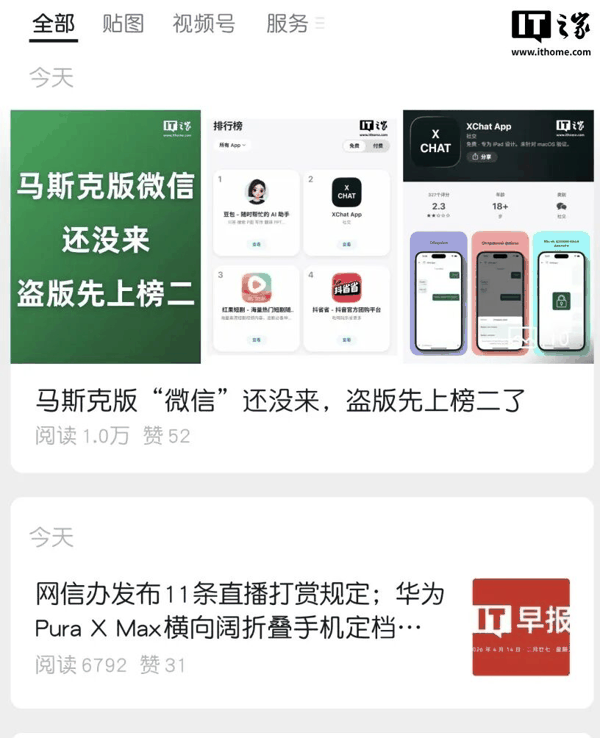
Task: Open the 视频号 tab
Action: point(203,25)
